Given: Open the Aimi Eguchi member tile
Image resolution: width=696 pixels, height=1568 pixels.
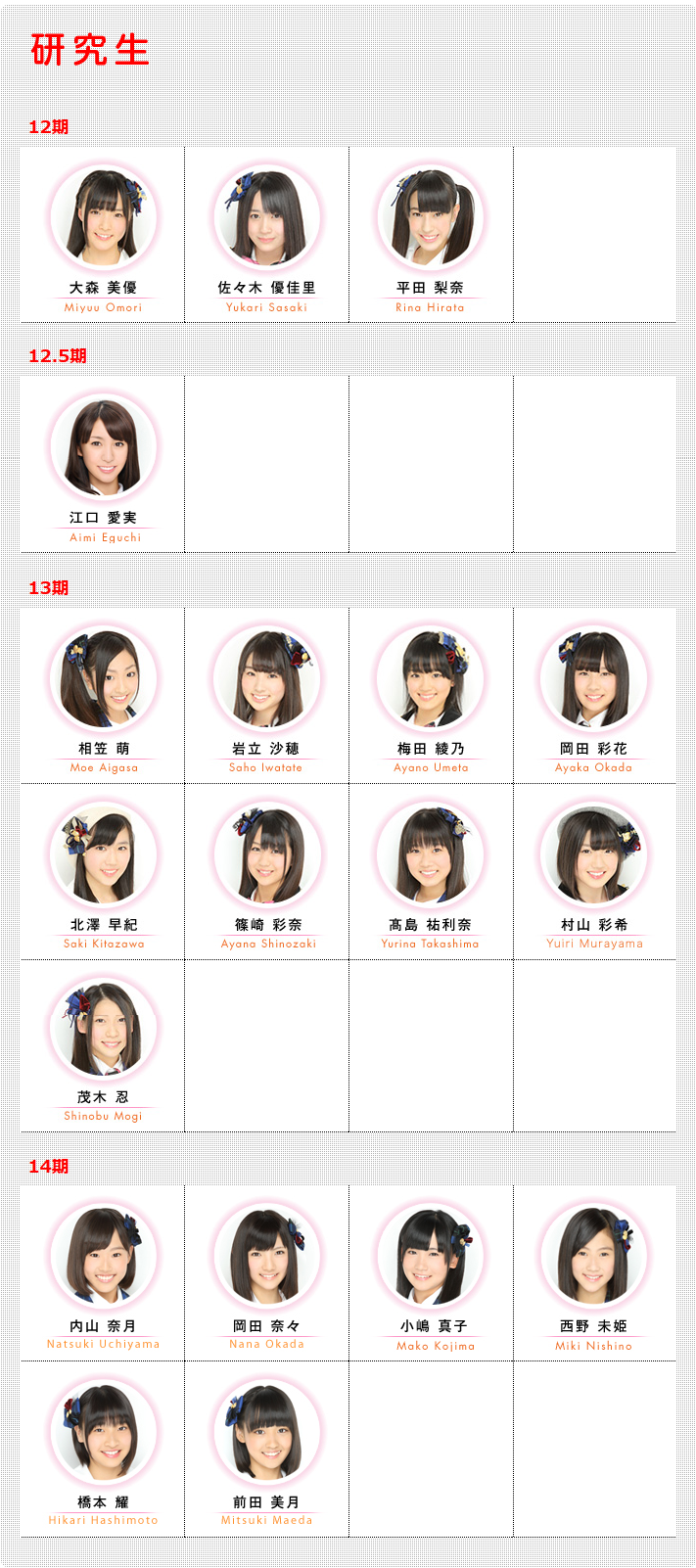Looking at the screenshot, I should [x=103, y=449].
